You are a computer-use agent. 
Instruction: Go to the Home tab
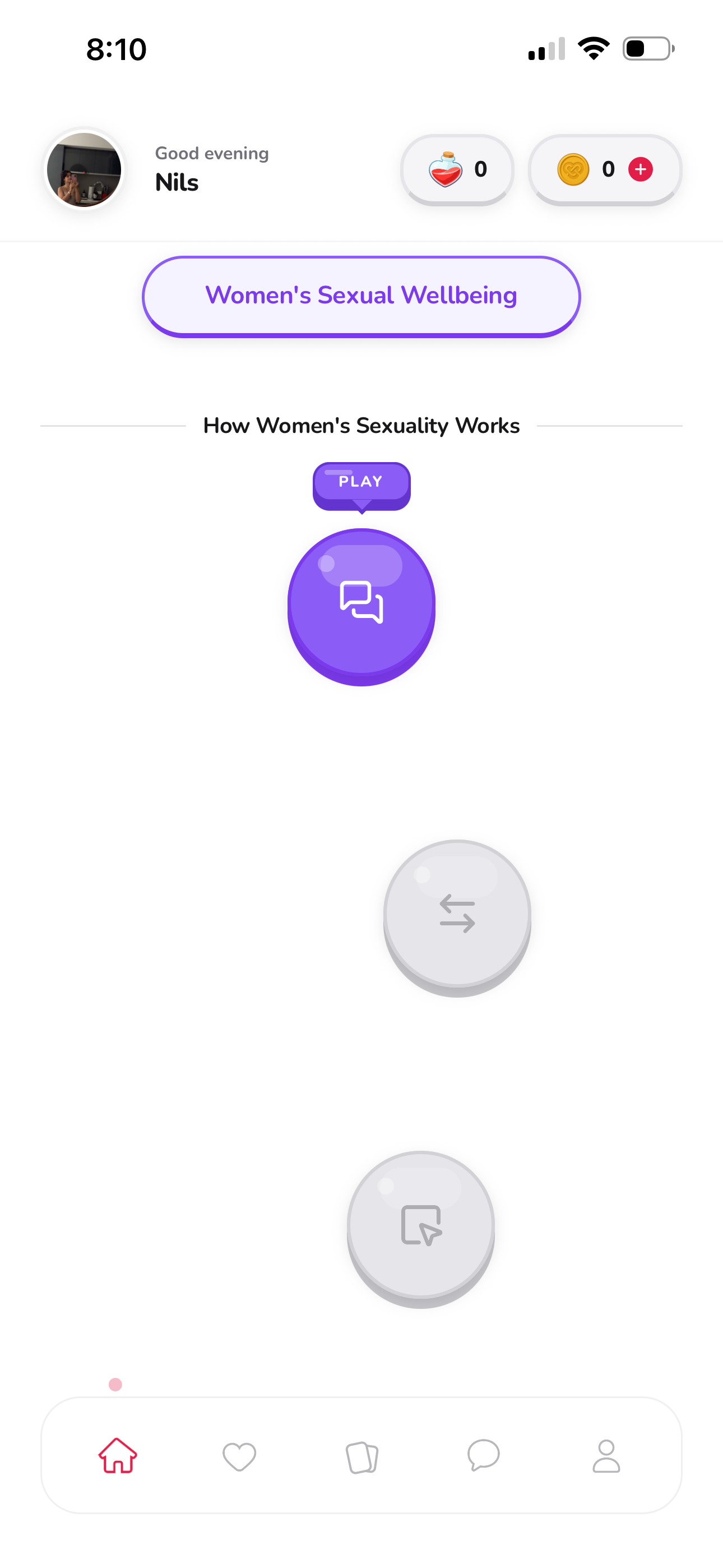(x=118, y=1456)
